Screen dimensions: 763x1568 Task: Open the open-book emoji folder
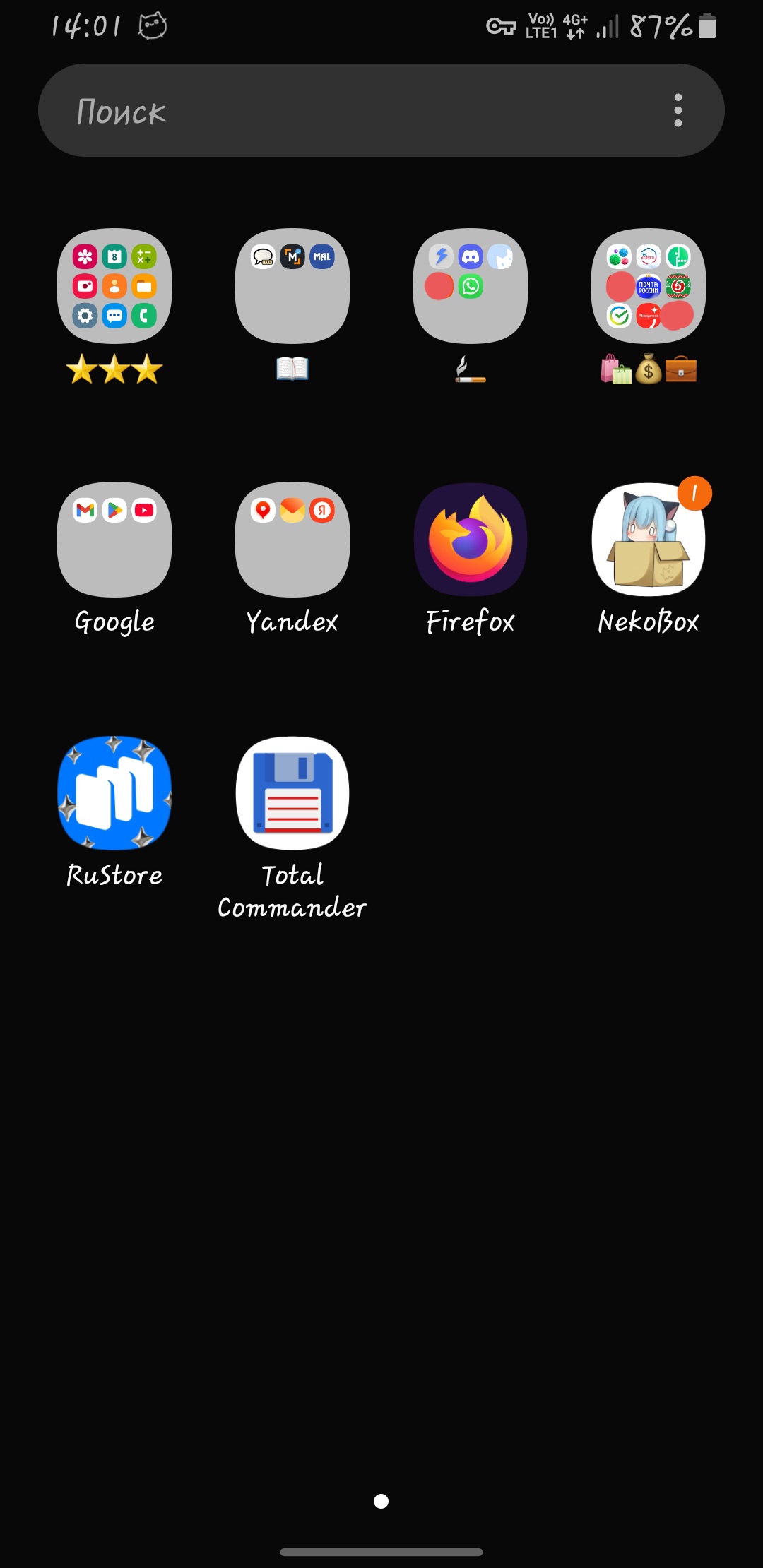pos(292,286)
